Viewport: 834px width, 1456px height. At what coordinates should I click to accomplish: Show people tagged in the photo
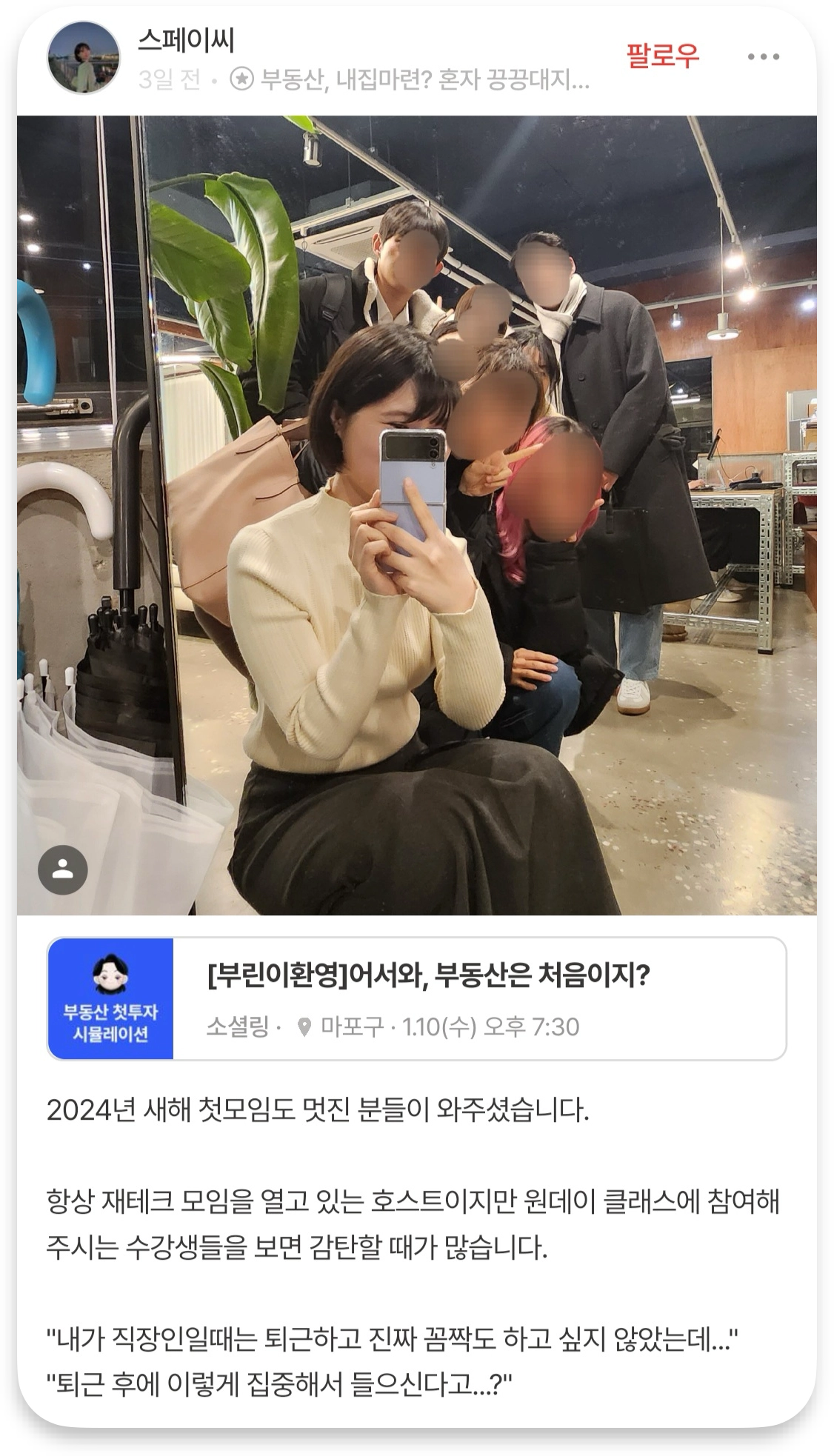tap(63, 869)
